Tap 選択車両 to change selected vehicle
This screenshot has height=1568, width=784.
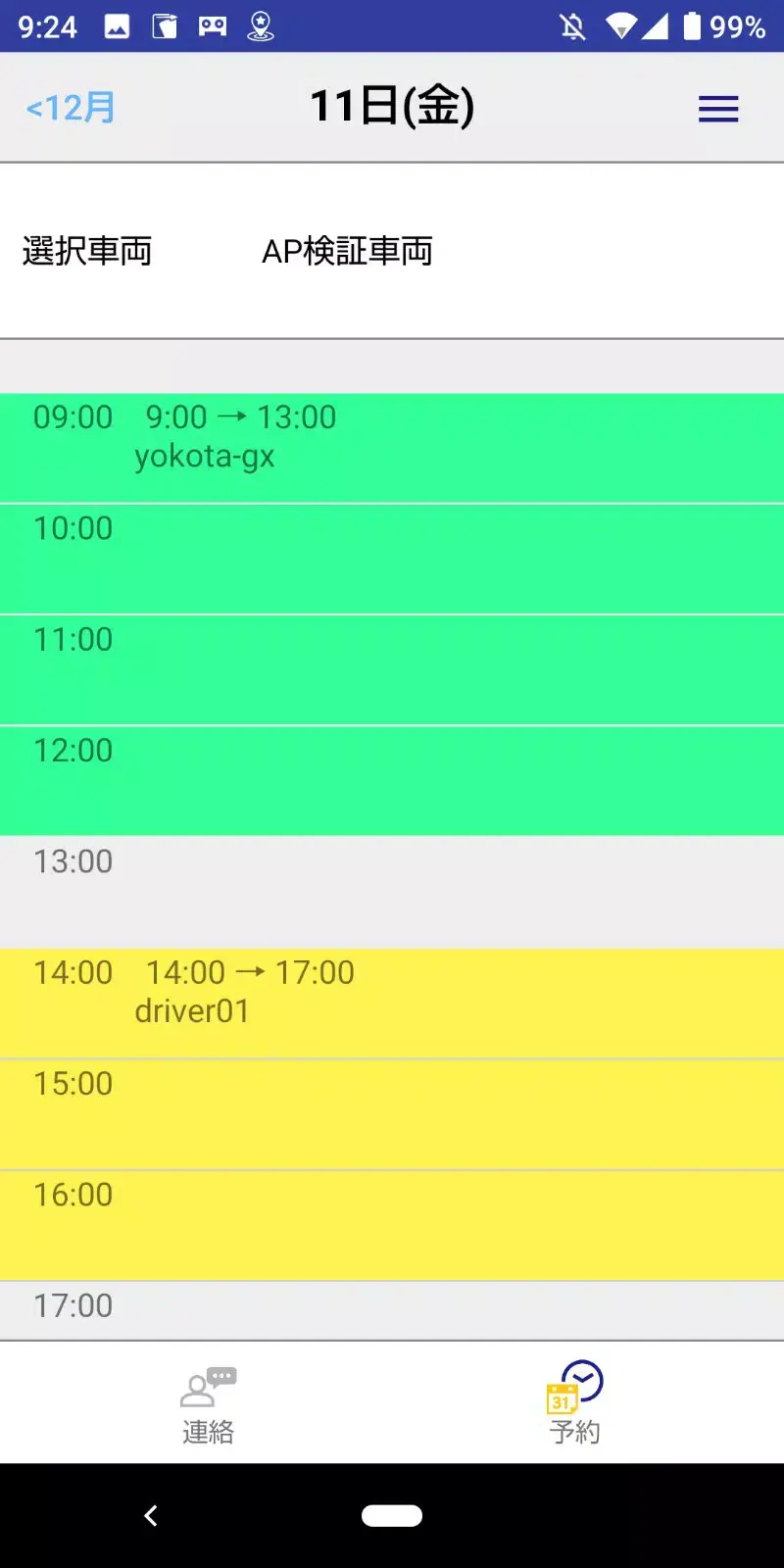[85, 252]
